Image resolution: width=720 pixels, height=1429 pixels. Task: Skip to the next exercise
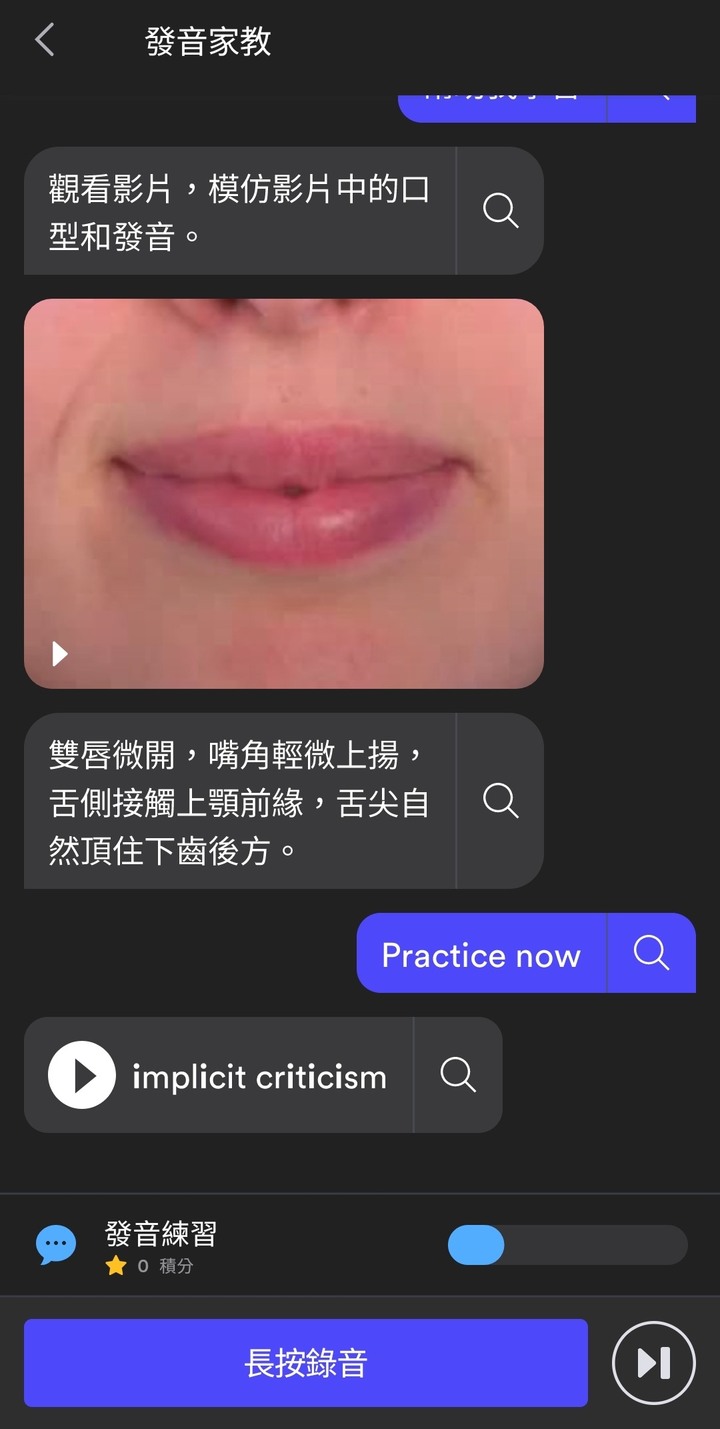(x=653, y=1363)
